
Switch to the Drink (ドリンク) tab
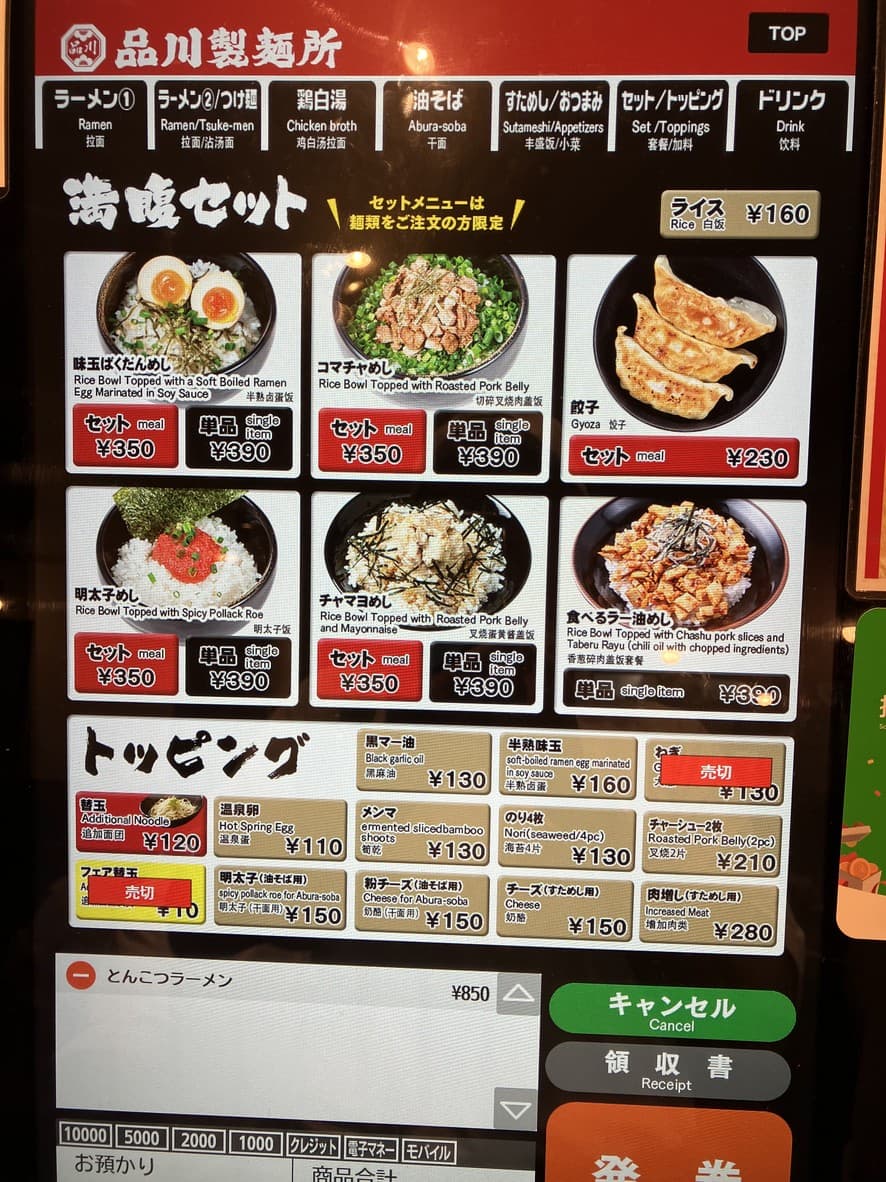coord(790,113)
